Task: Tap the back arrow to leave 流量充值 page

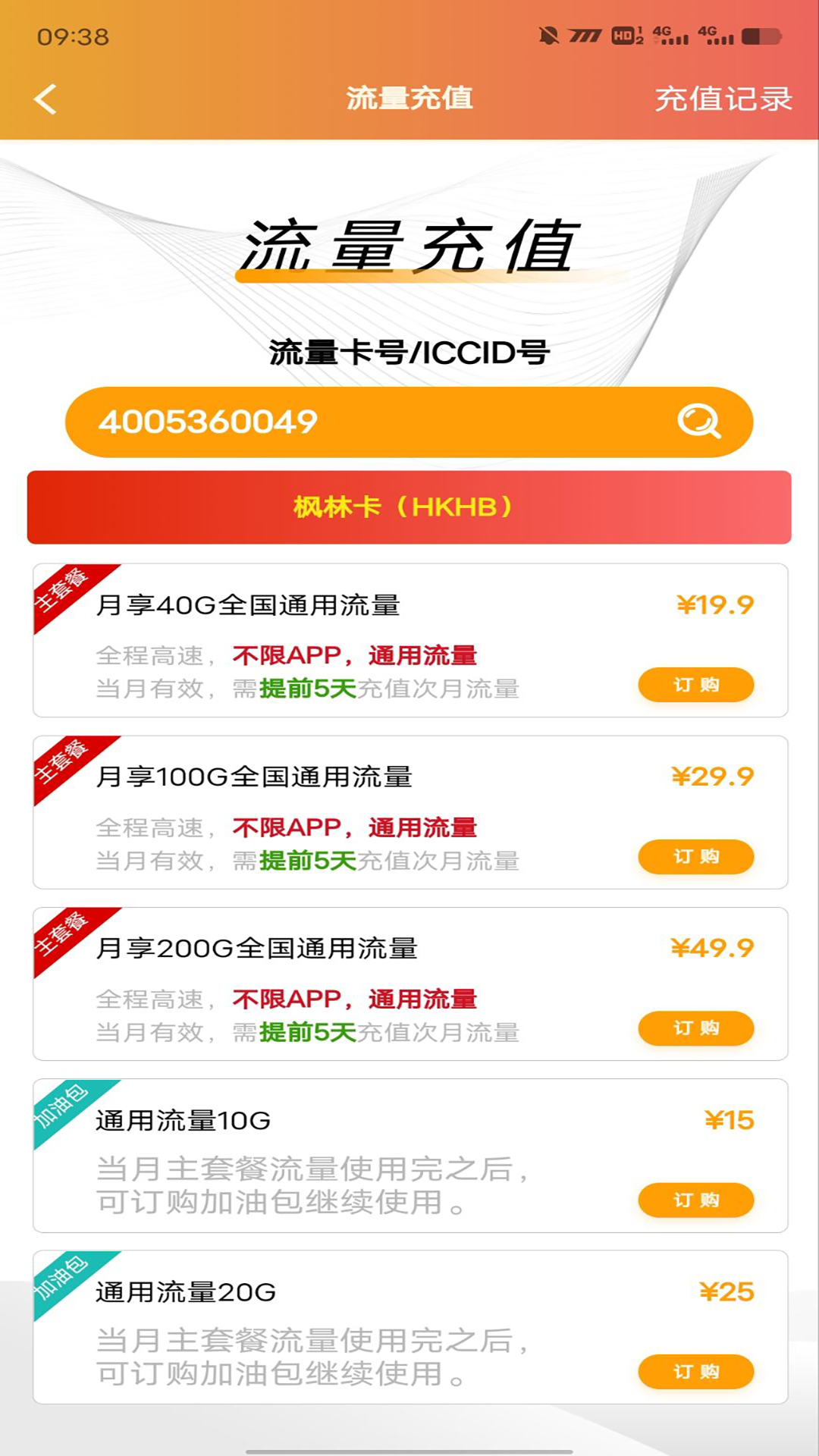Action: click(43, 100)
